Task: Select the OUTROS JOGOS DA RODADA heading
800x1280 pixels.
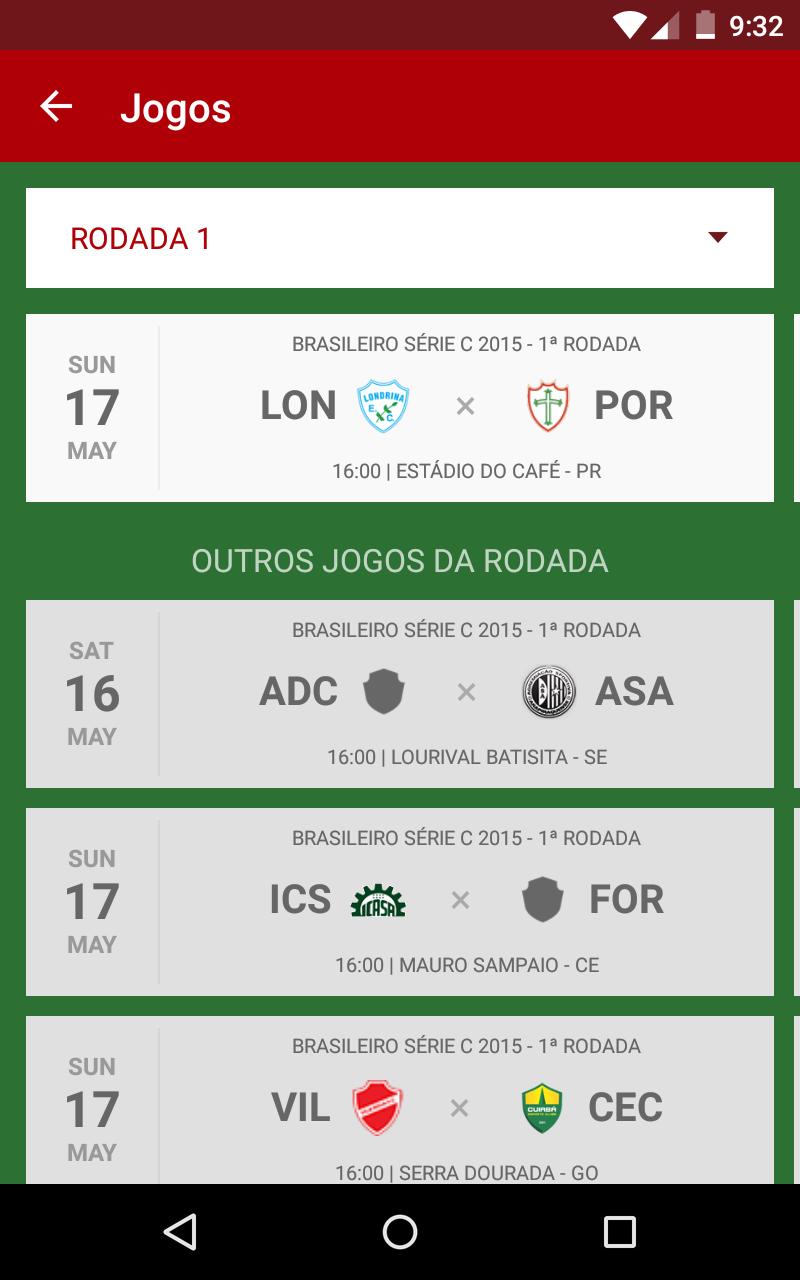Action: (400, 561)
